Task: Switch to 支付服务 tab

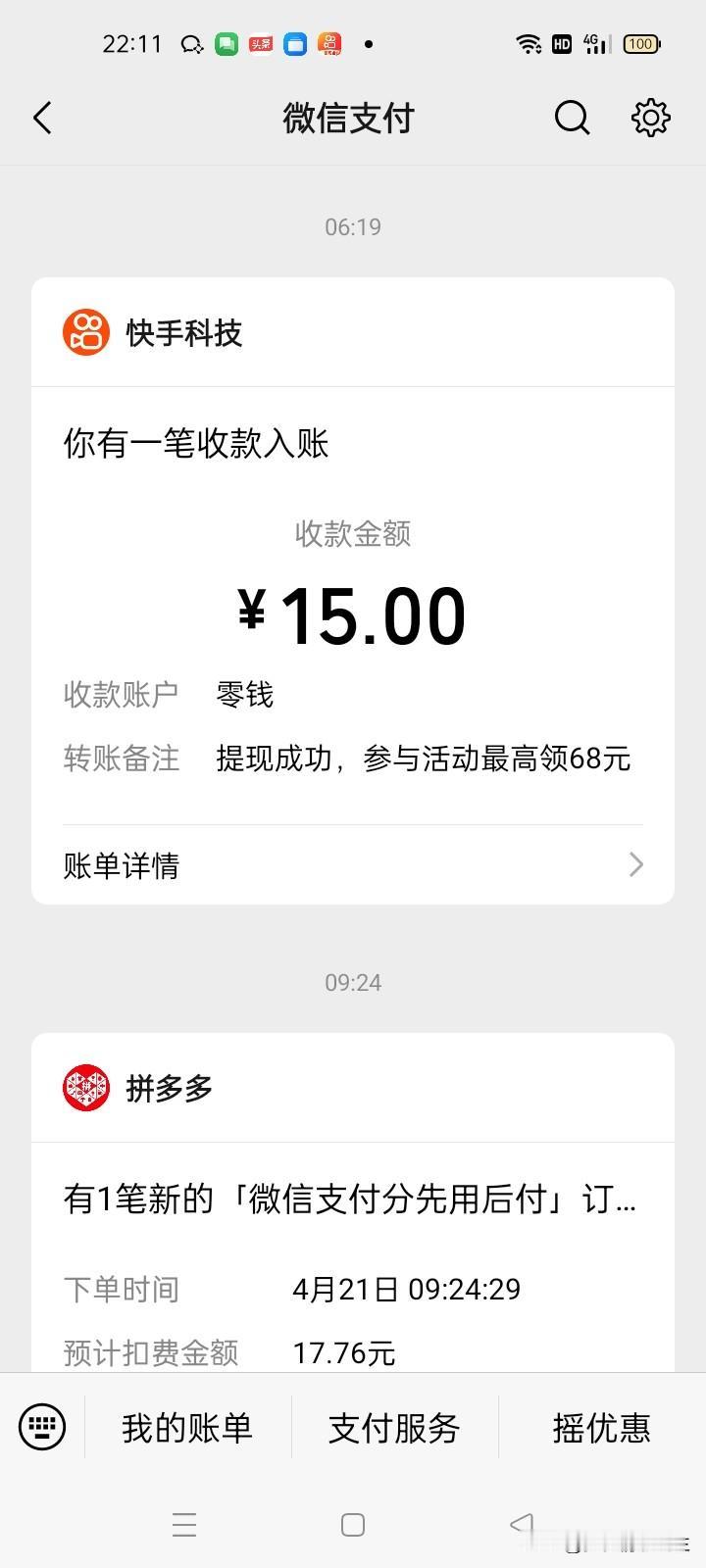Action: click(x=392, y=1430)
